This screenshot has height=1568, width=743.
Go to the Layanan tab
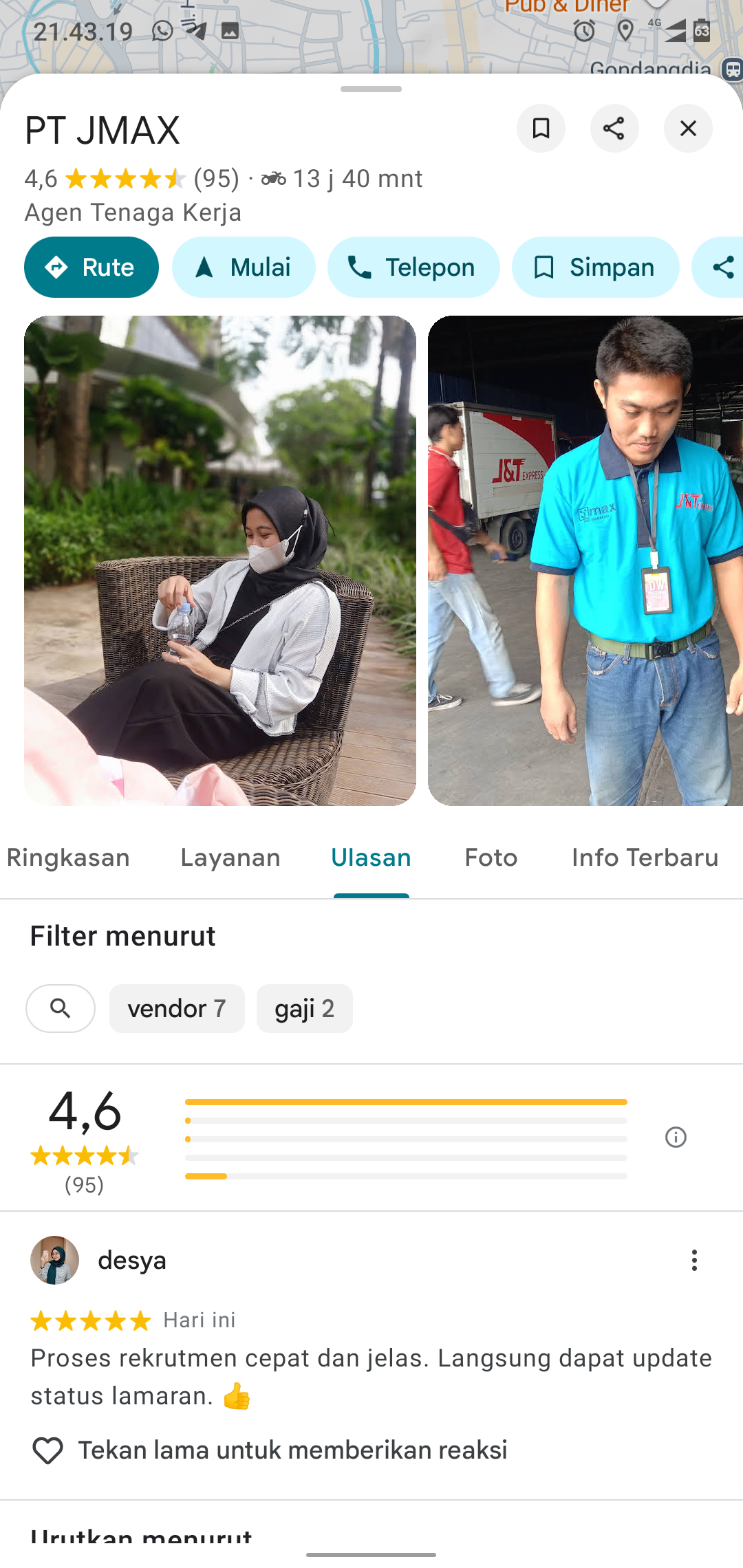(x=230, y=858)
